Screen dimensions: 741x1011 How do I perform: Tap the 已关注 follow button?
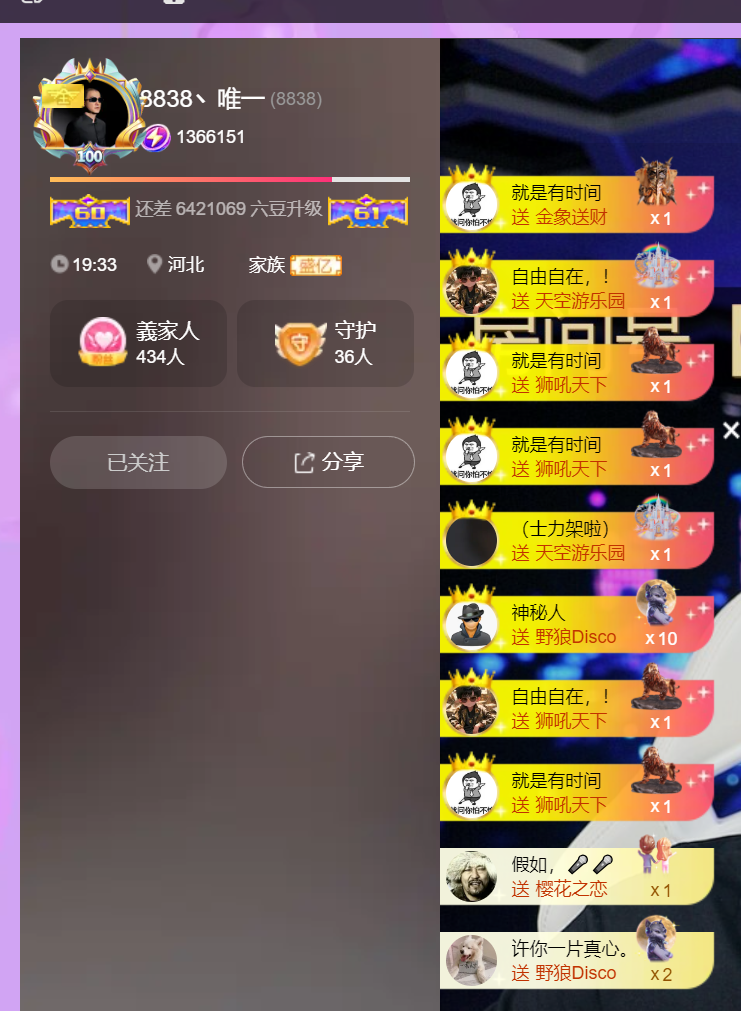(x=138, y=462)
